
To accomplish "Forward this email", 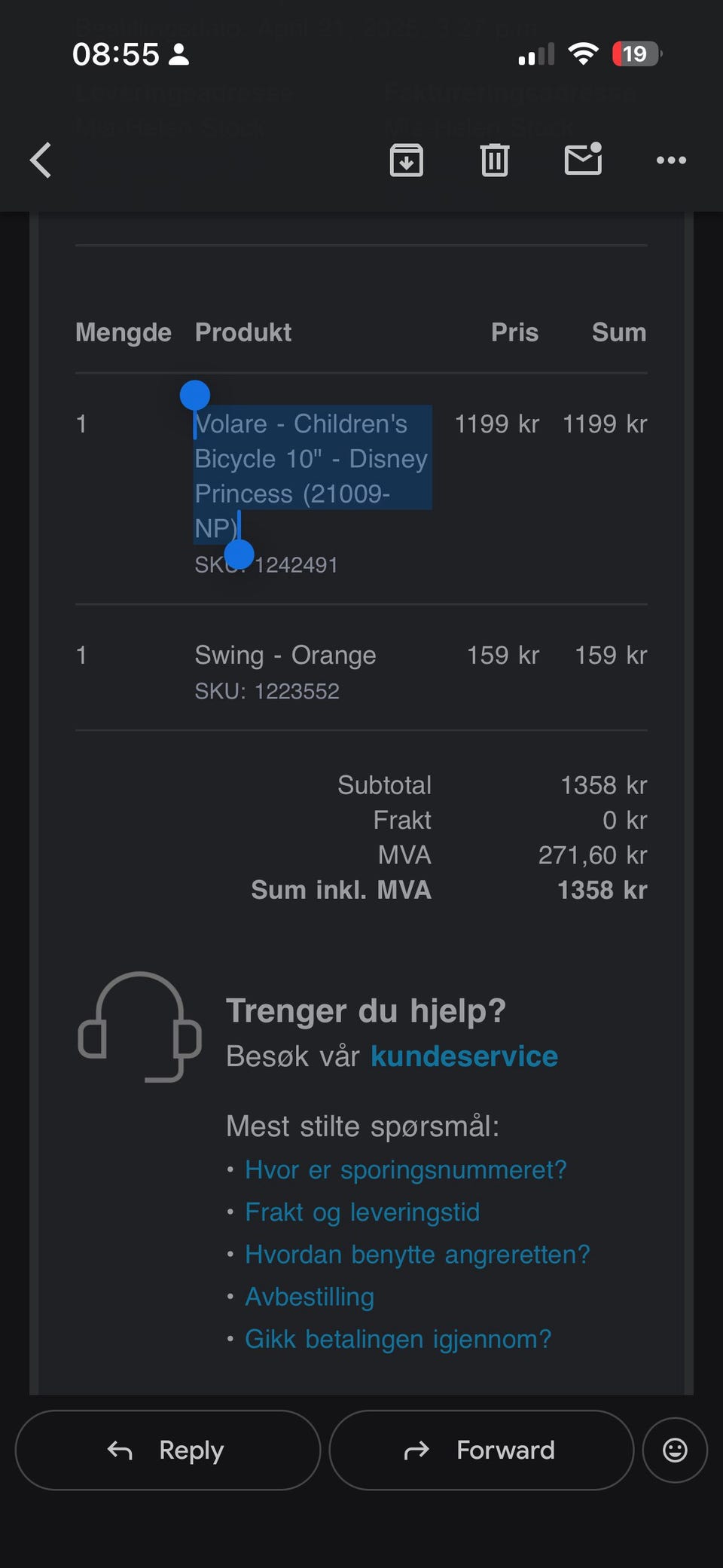I will coord(481,1450).
